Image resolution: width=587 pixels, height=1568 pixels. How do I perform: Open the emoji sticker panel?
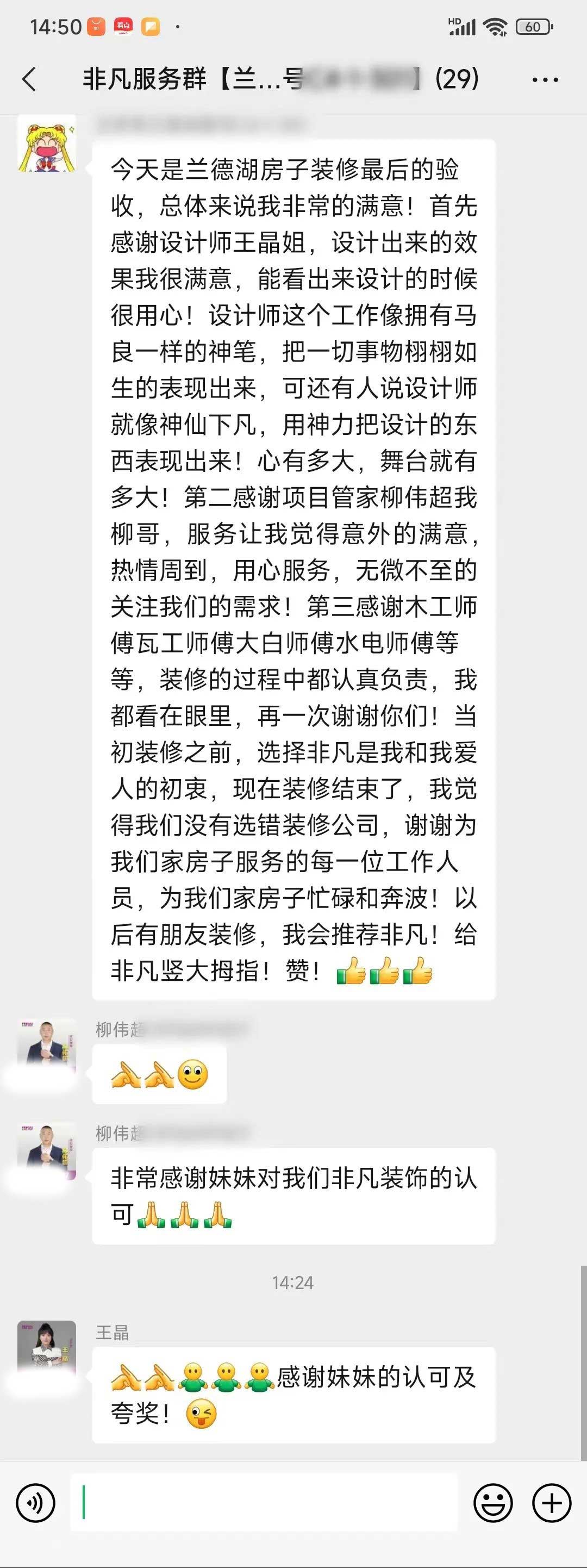pyautogui.click(x=493, y=1502)
